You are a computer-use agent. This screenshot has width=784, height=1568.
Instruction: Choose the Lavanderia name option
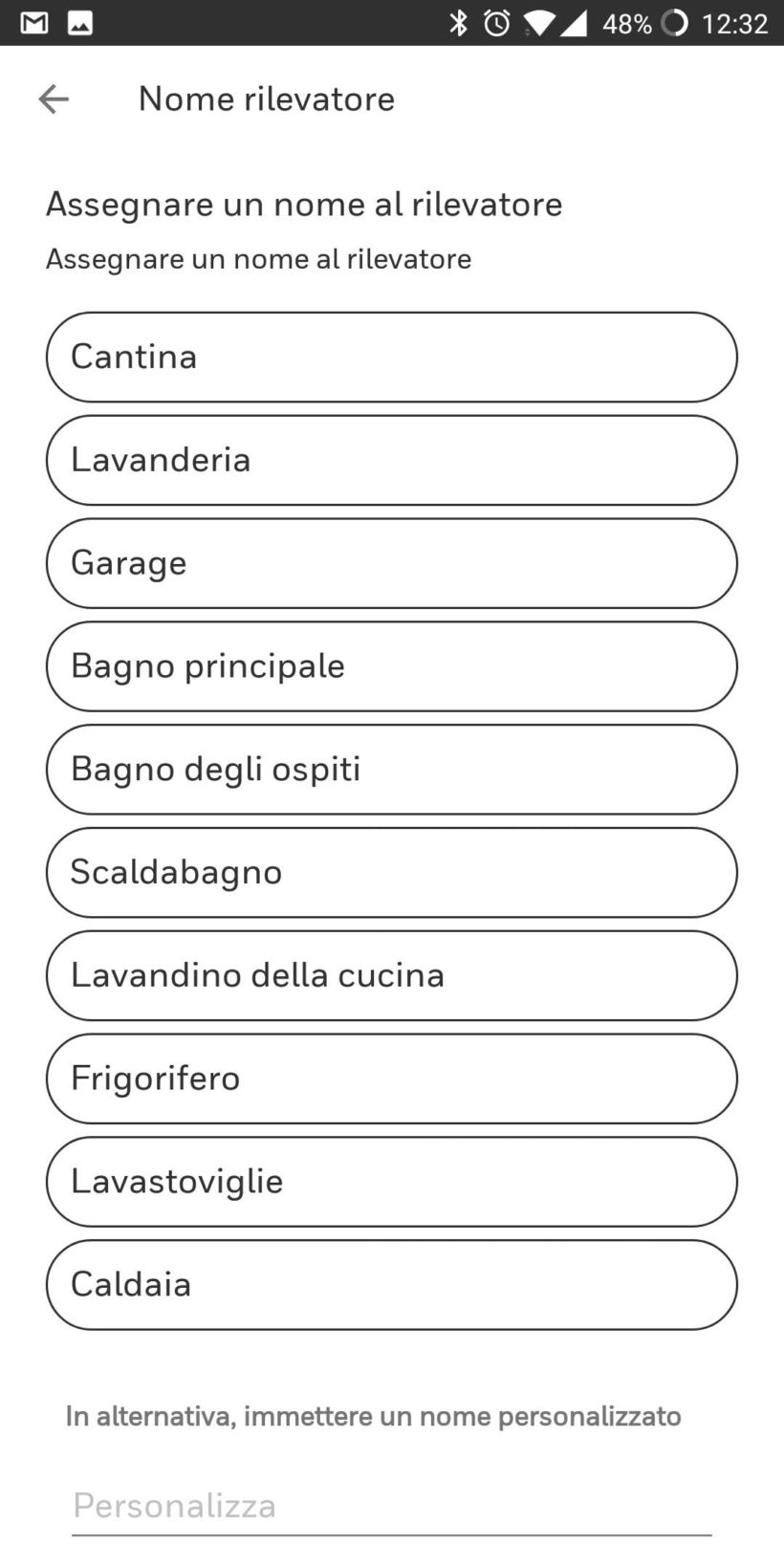[x=391, y=460]
